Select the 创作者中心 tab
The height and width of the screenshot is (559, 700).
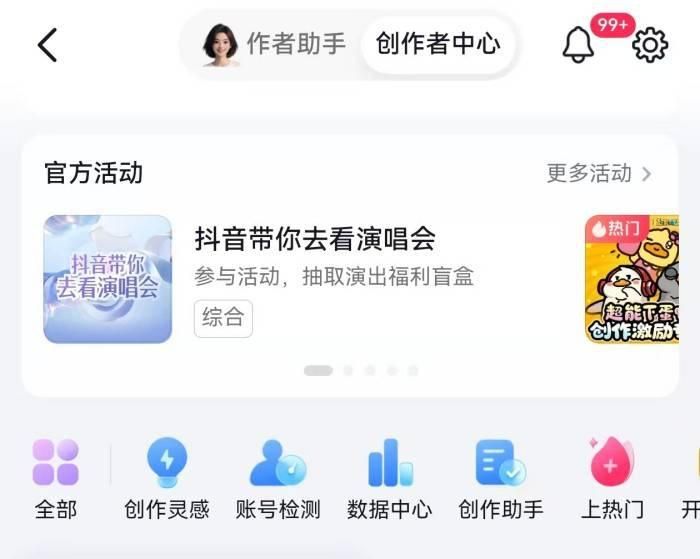click(438, 44)
